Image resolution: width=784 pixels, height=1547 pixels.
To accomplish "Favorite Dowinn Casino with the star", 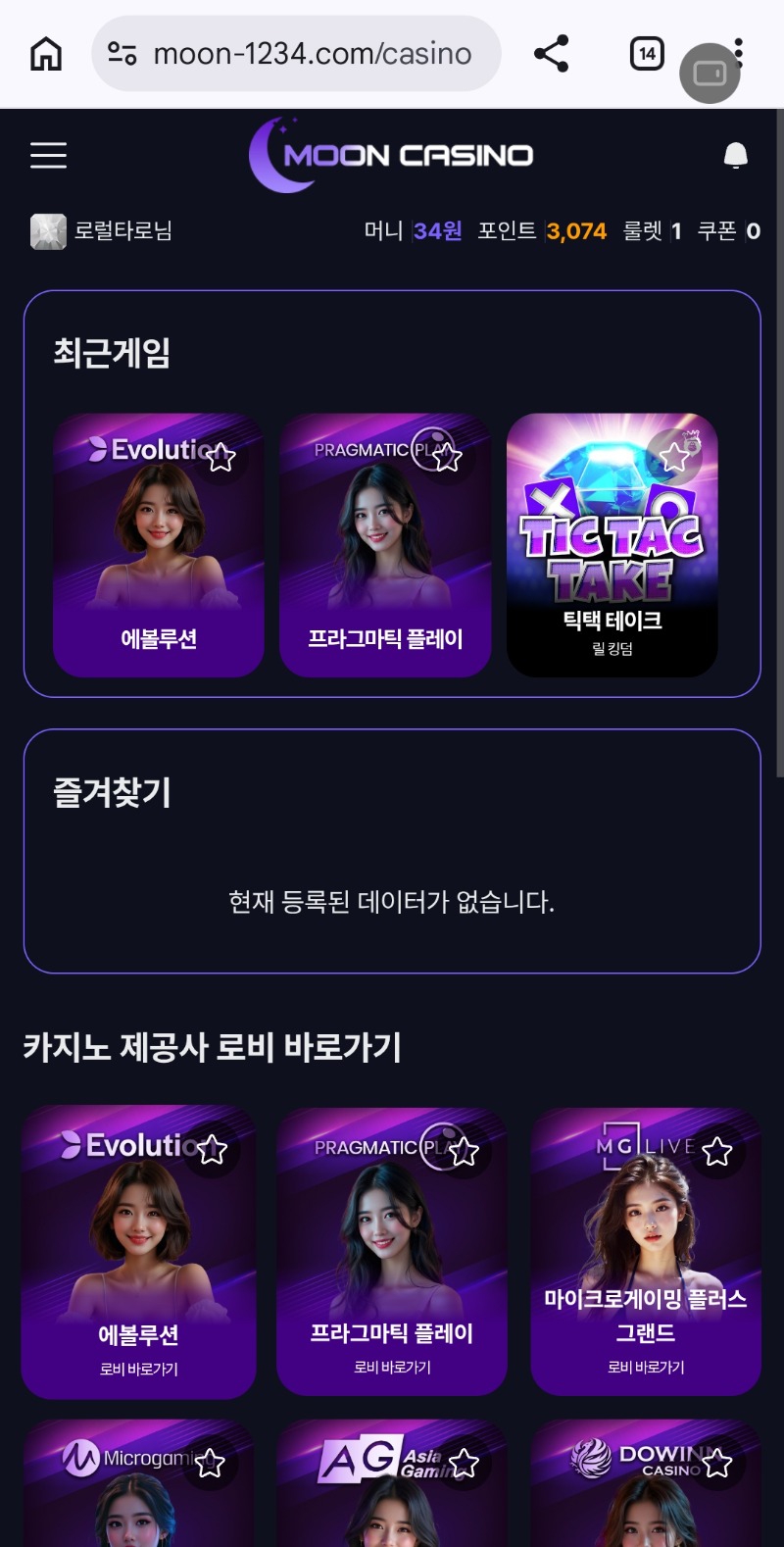I will point(716,1463).
